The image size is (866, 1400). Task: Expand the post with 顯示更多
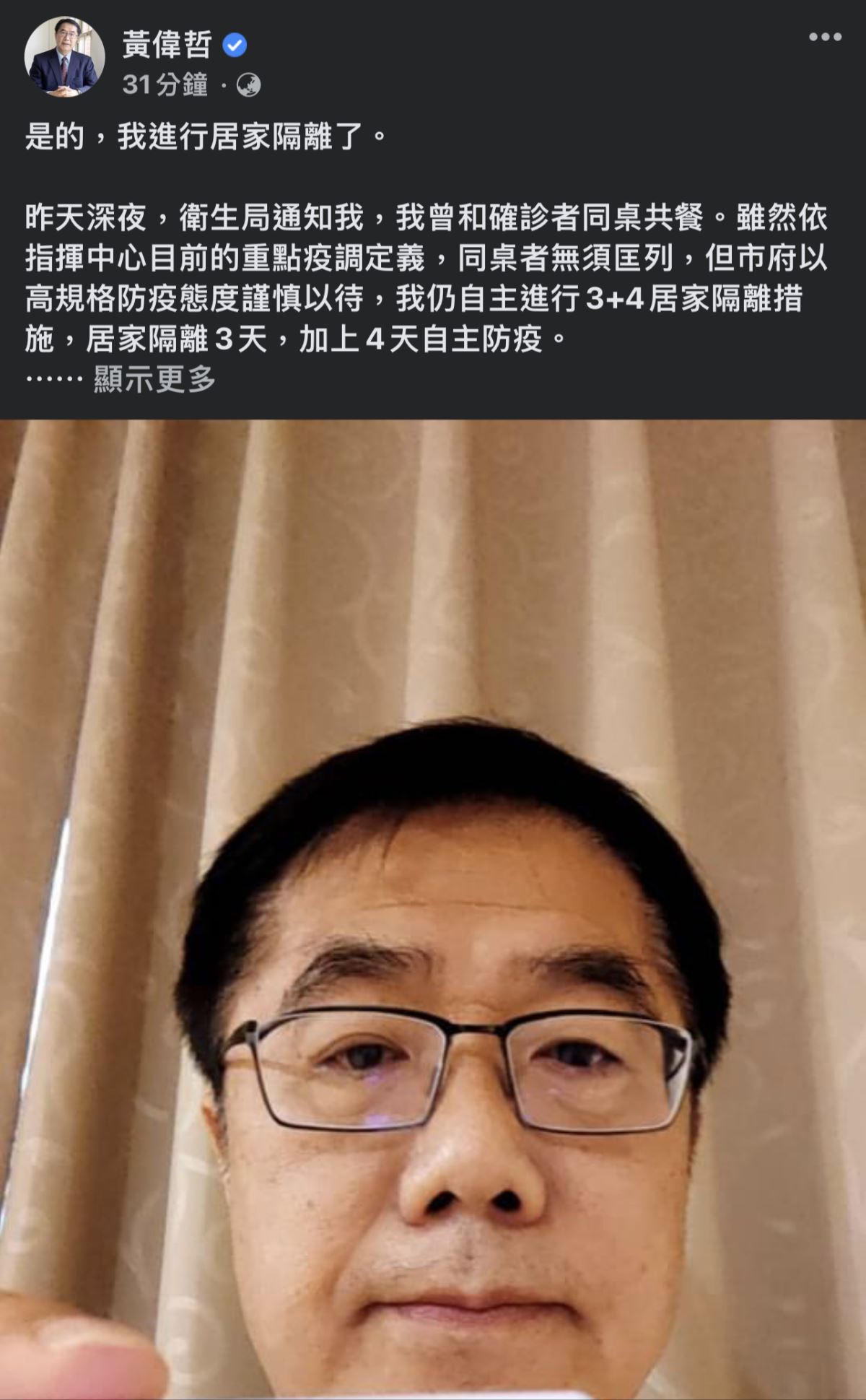154,378
